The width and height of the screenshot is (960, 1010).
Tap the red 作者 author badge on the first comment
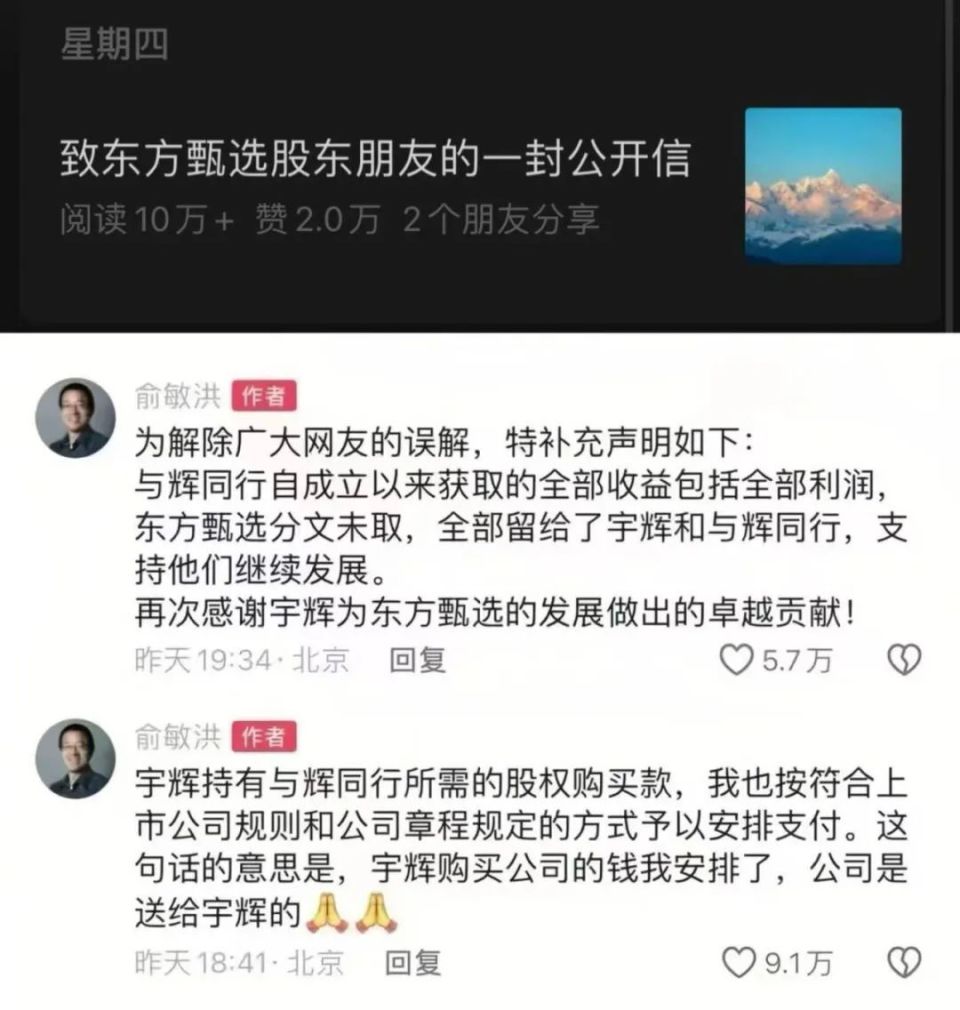[264, 394]
